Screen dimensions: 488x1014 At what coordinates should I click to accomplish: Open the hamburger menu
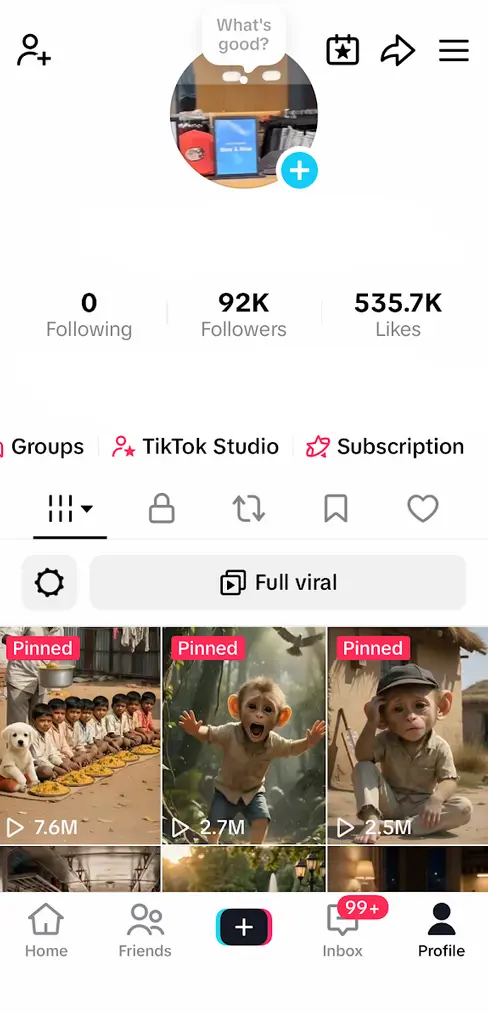tap(454, 50)
